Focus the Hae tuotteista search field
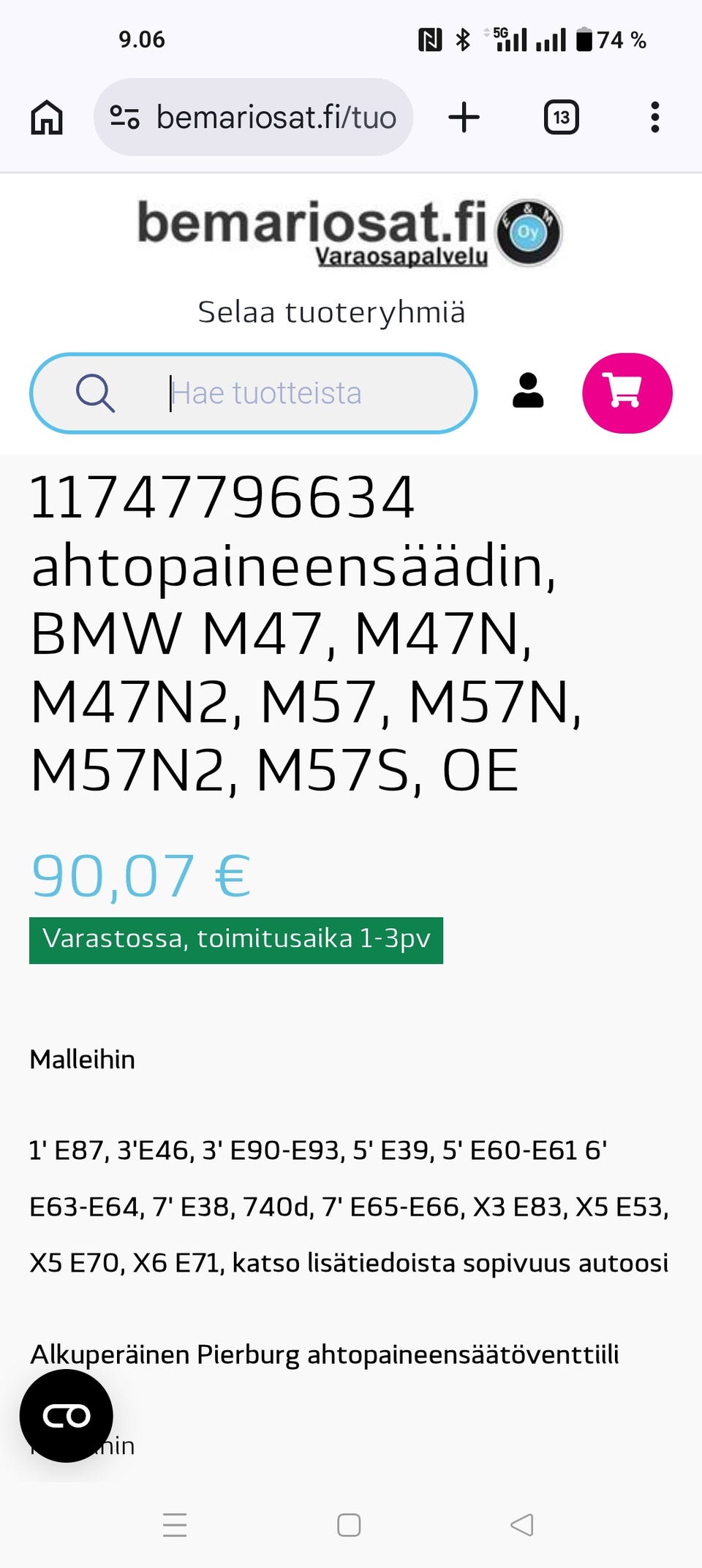This screenshot has width=702, height=1568. pyautogui.click(x=292, y=393)
